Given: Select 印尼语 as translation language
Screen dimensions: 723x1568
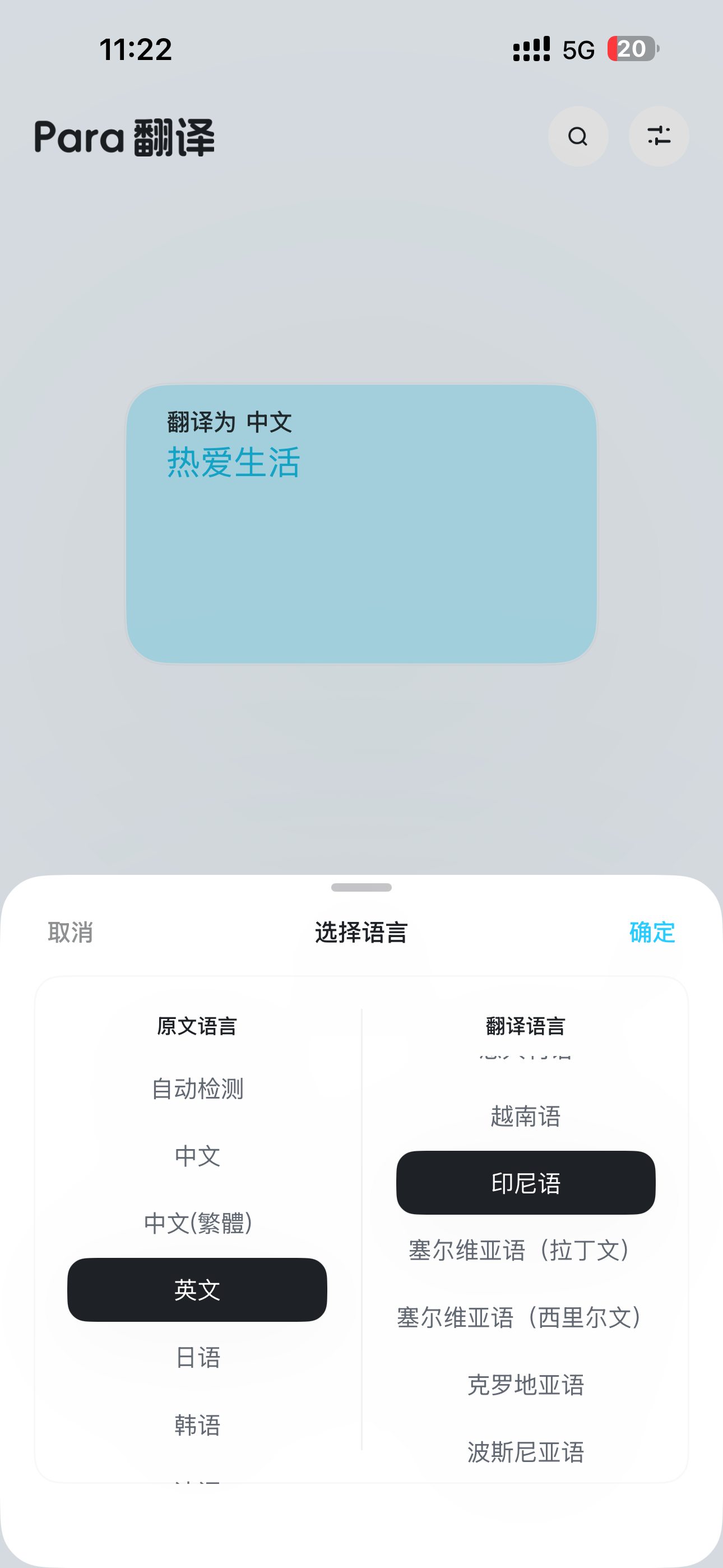Looking at the screenshot, I should point(526,1183).
